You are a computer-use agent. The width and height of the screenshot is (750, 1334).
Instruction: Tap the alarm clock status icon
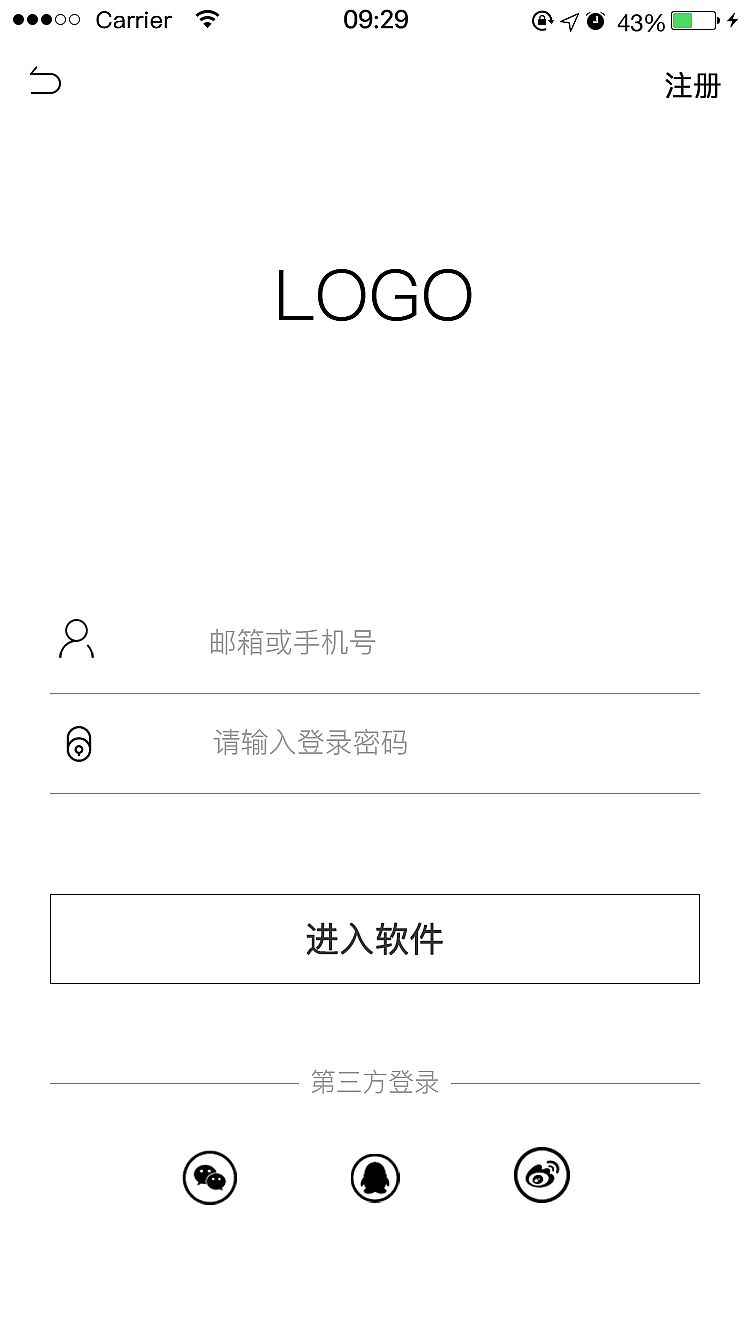[x=595, y=19]
